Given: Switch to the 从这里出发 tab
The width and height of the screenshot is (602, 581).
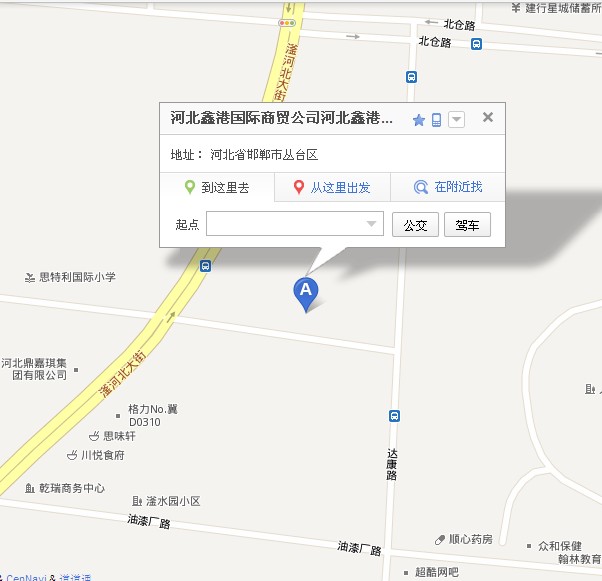Looking at the screenshot, I should point(332,187).
